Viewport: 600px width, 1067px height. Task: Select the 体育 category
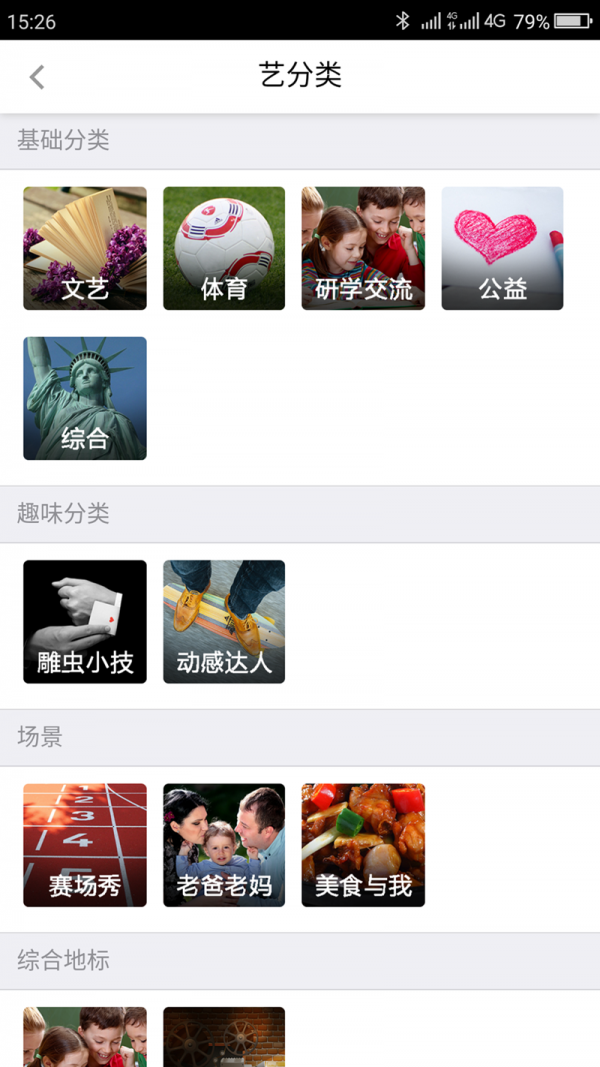(224, 248)
